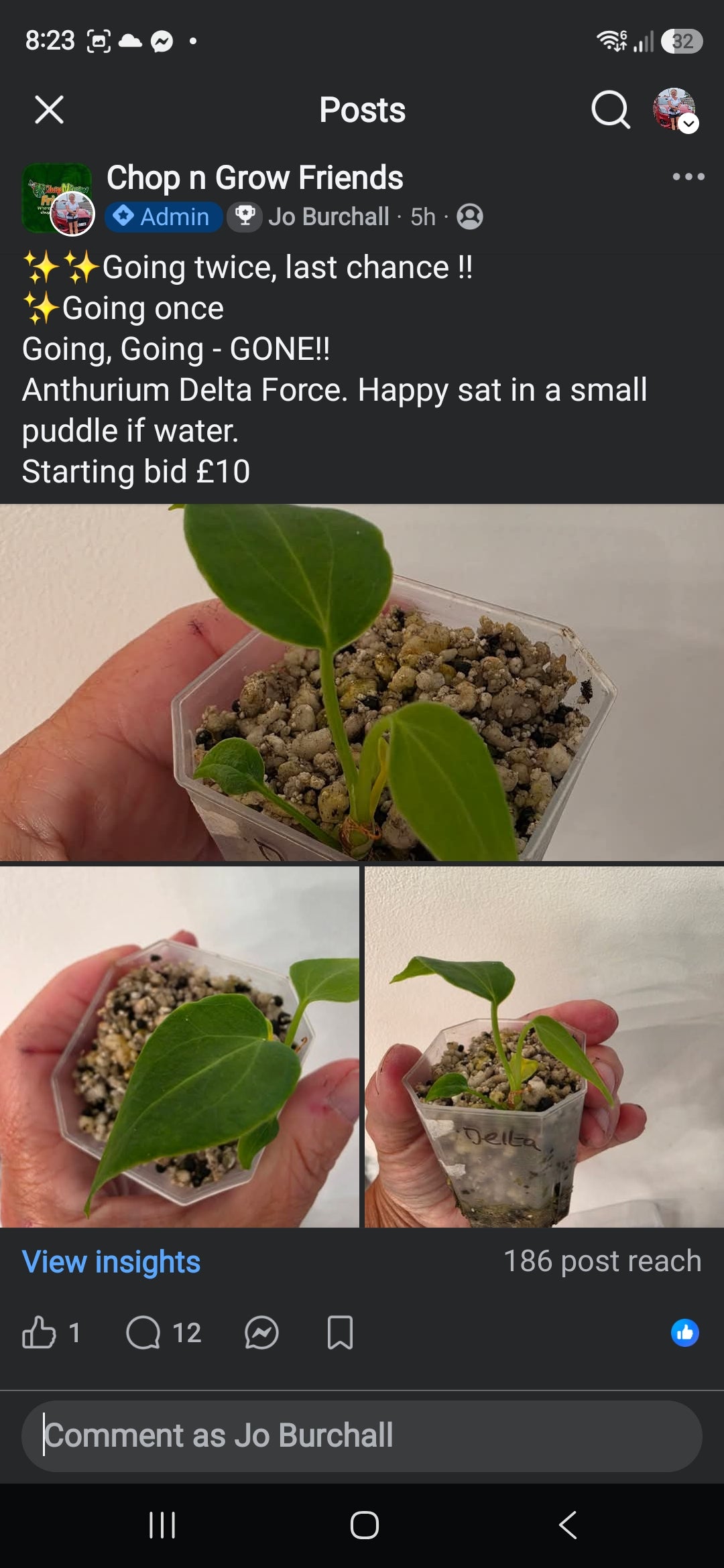Image resolution: width=724 pixels, height=1568 pixels.
Task: Open recent apps from the navigation bar
Action: pyautogui.click(x=162, y=1525)
